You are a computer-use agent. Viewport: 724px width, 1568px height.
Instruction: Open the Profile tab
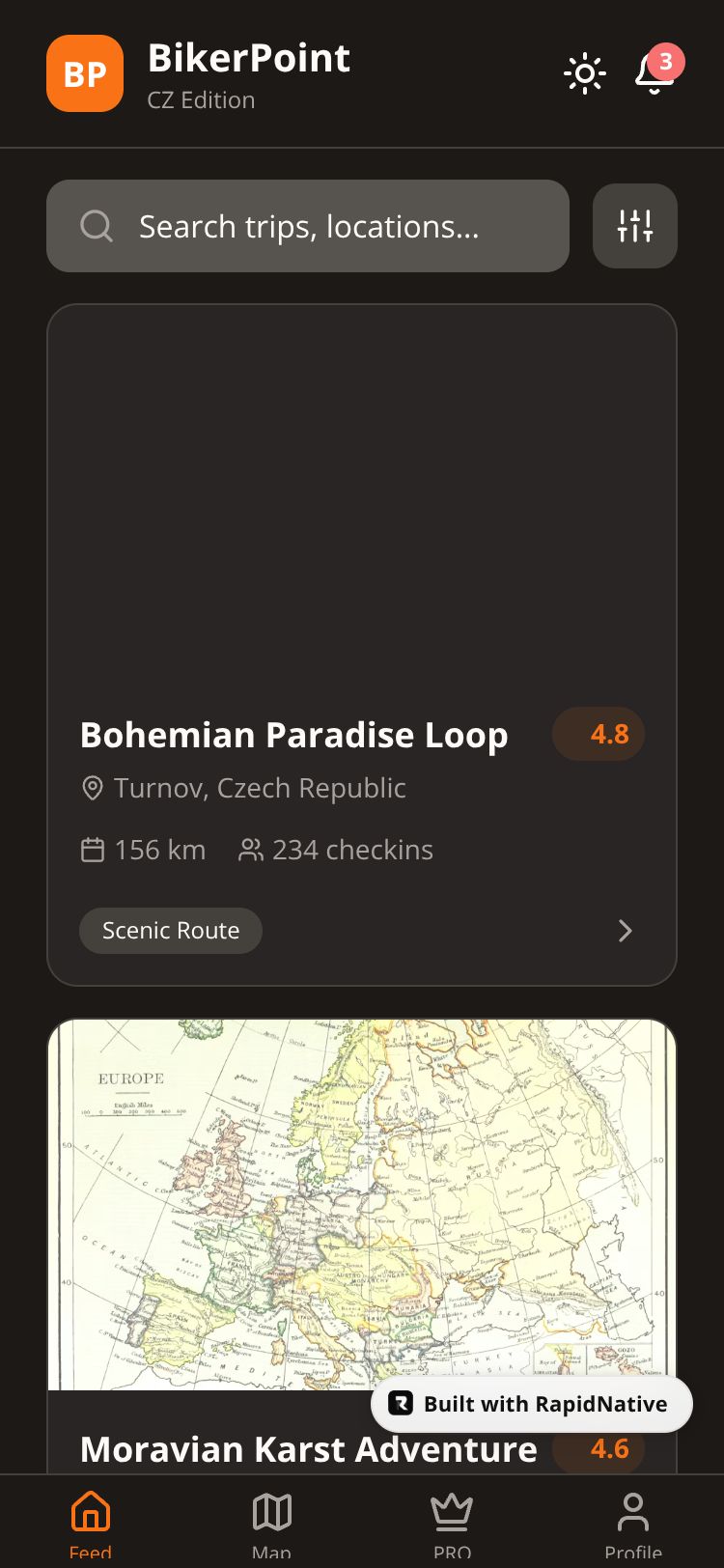click(x=633, y=1522)
